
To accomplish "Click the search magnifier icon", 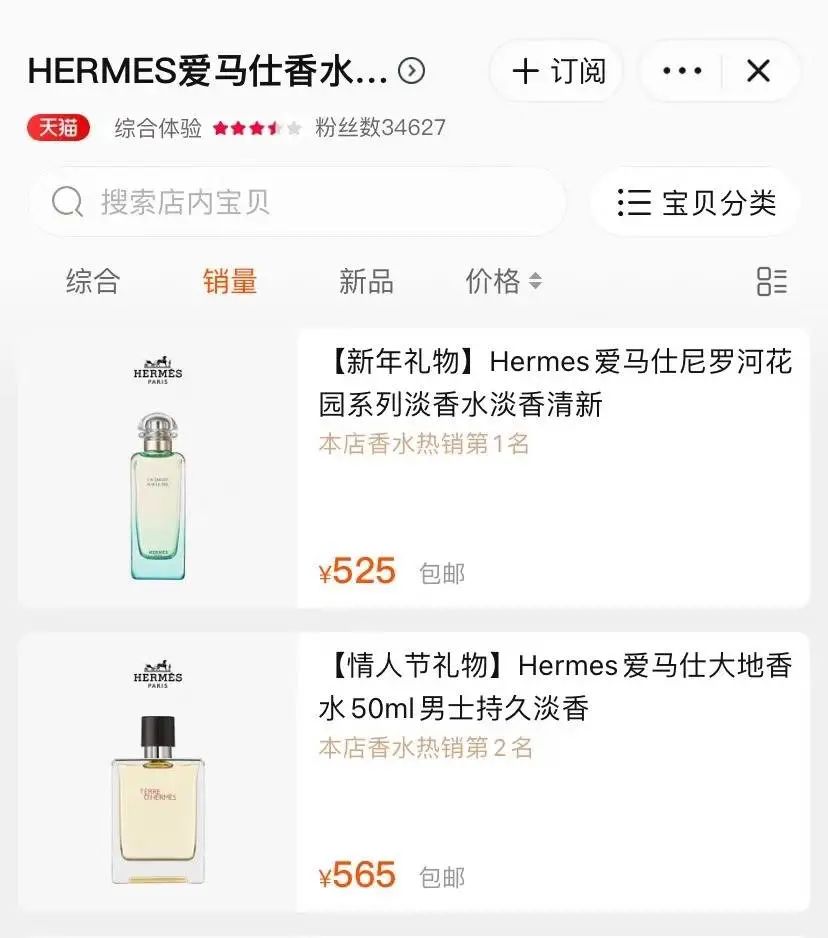I will (x=66, y=202).
